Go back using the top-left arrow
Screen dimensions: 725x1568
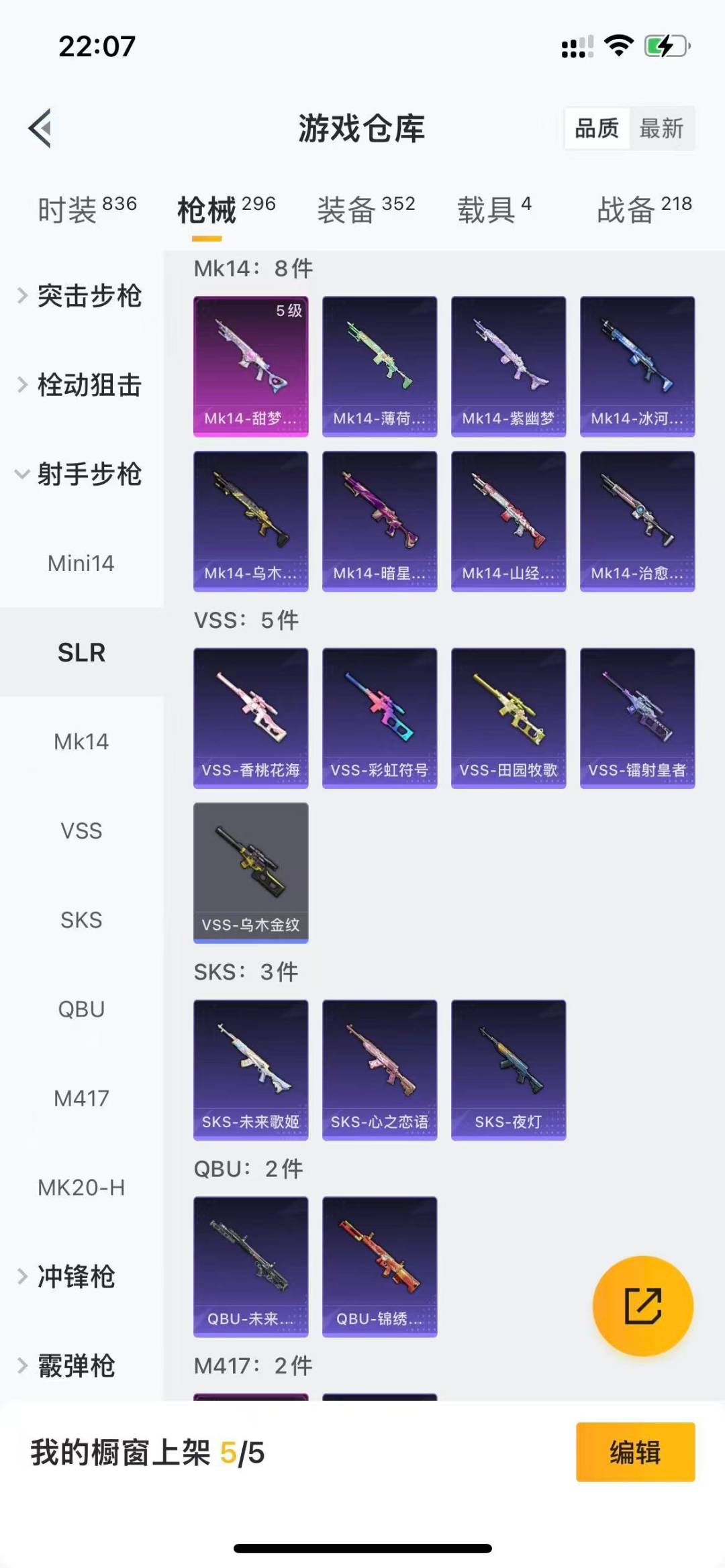click(x=40, y=127)
